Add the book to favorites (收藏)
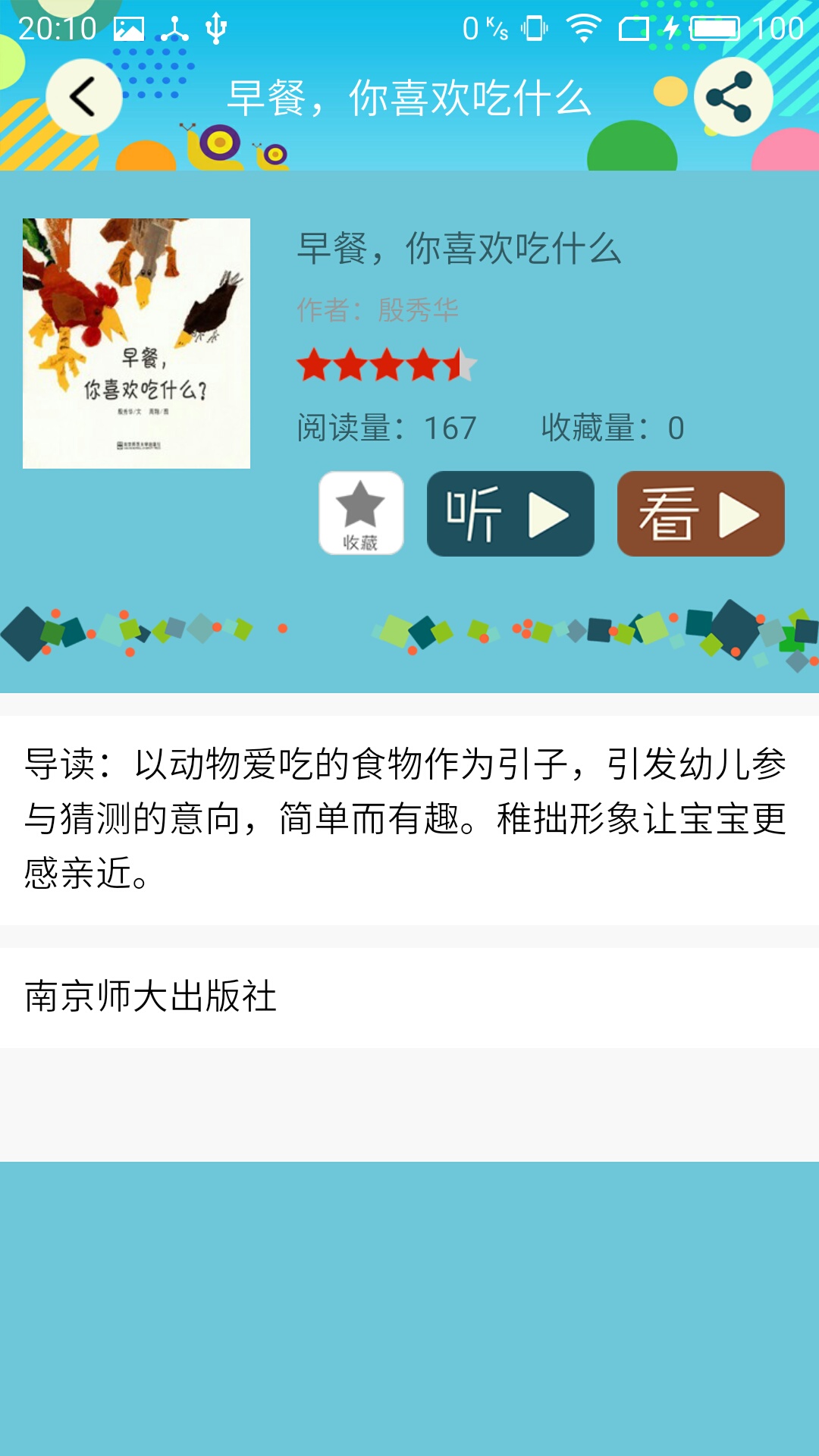This screenshot has width=819, height=1456. [361, 513]
